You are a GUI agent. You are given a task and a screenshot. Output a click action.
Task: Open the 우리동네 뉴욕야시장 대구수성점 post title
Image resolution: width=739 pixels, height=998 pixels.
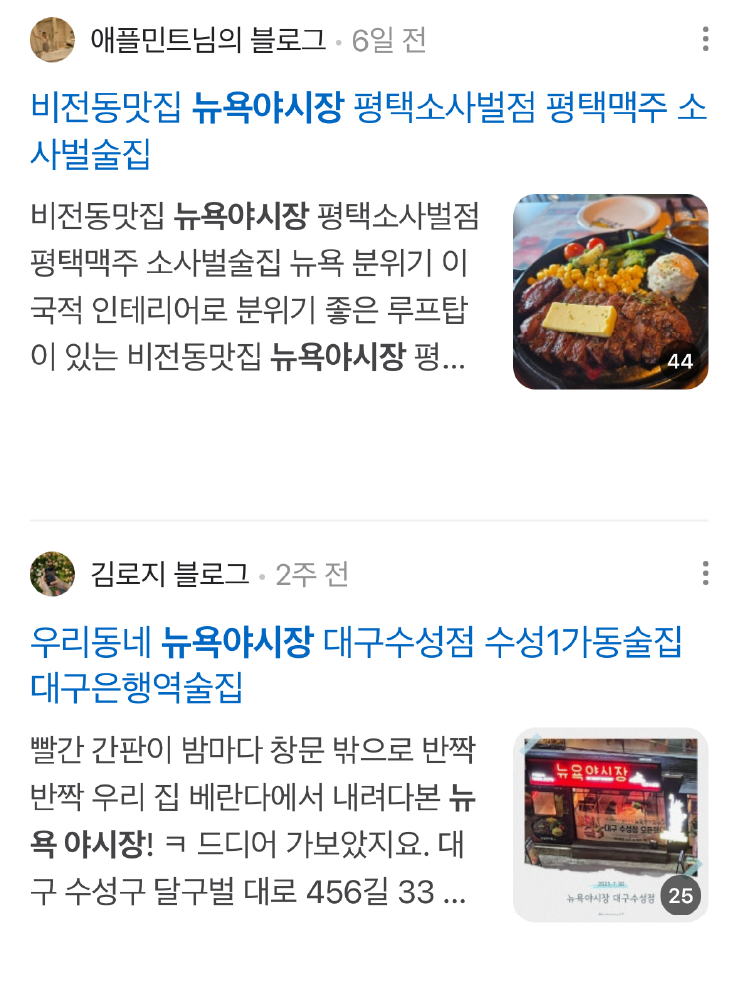356,664
